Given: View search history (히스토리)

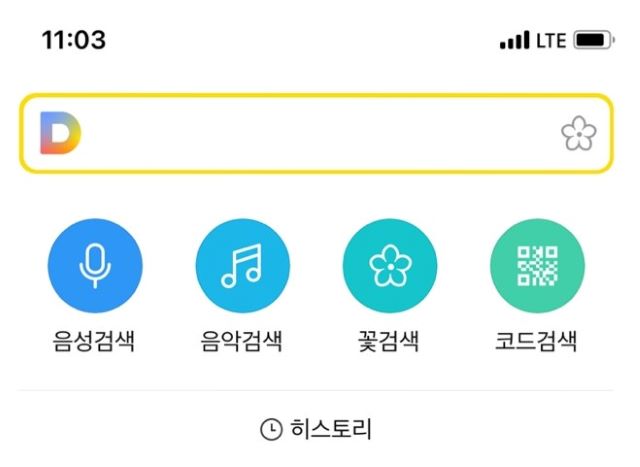Looking at the screenshot, I should point(316,430).
